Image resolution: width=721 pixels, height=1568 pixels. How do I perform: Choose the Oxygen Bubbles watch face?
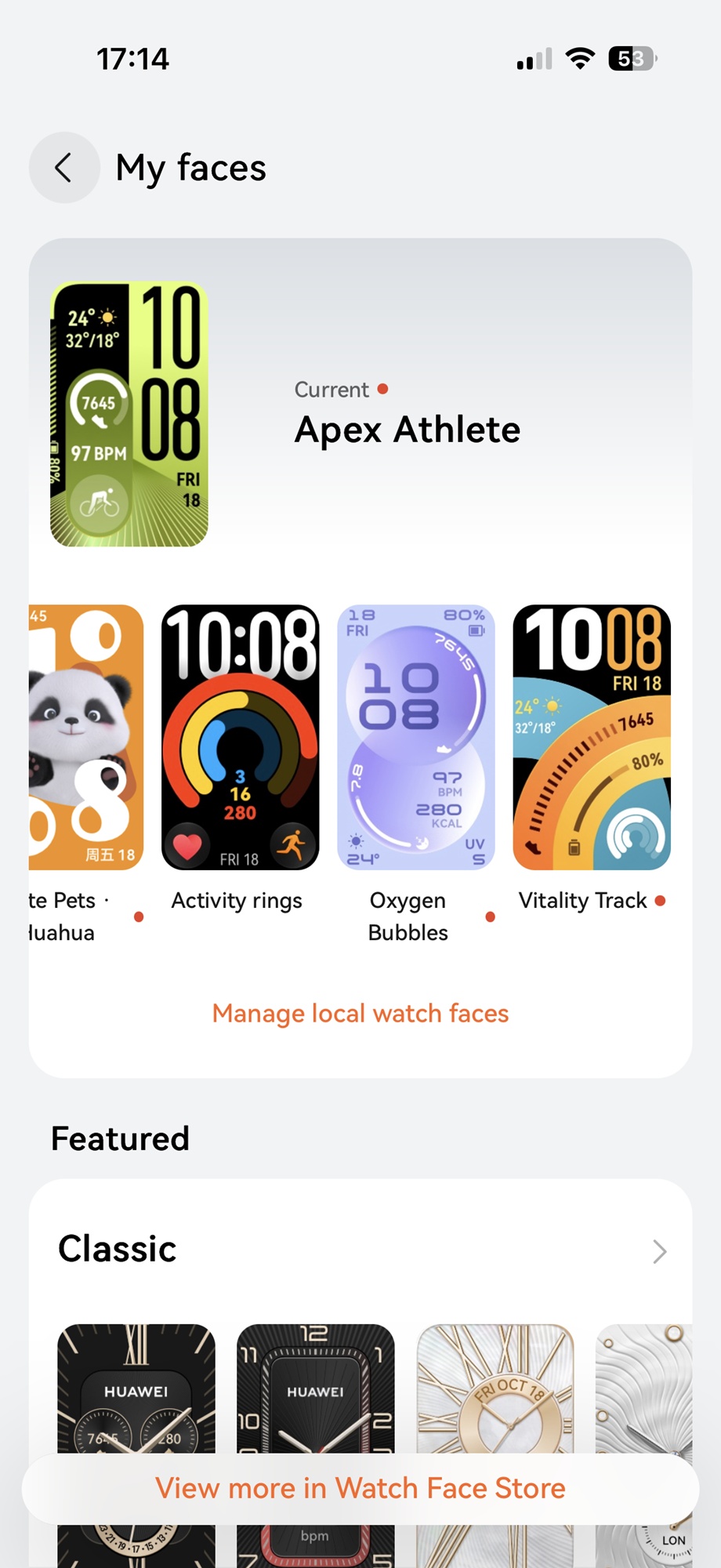coord(416,737)
